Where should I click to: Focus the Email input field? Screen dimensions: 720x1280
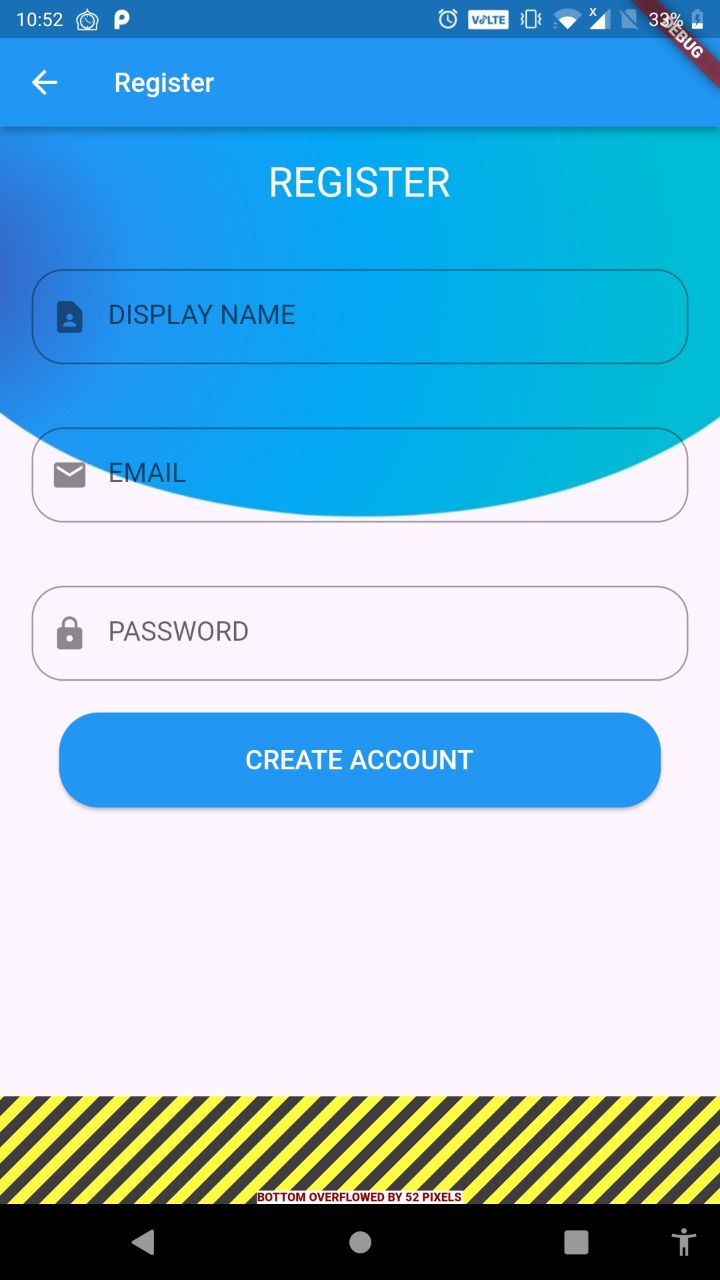coord(360,475)
